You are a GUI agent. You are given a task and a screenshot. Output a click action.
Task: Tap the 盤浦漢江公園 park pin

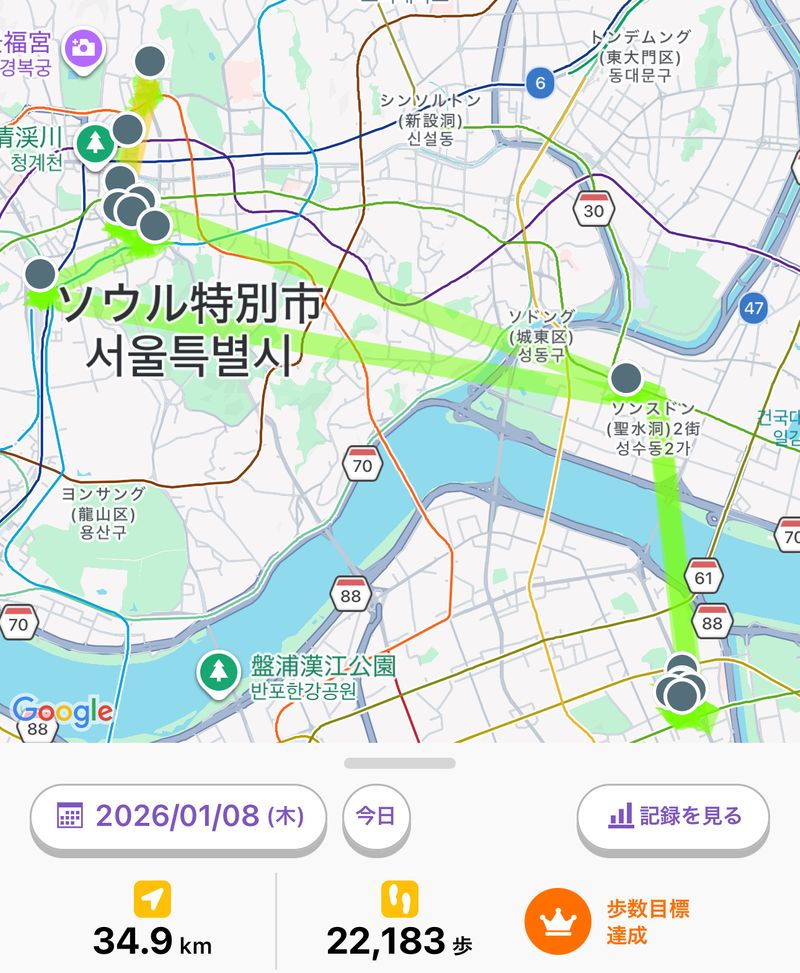click(x=216, y=669)
